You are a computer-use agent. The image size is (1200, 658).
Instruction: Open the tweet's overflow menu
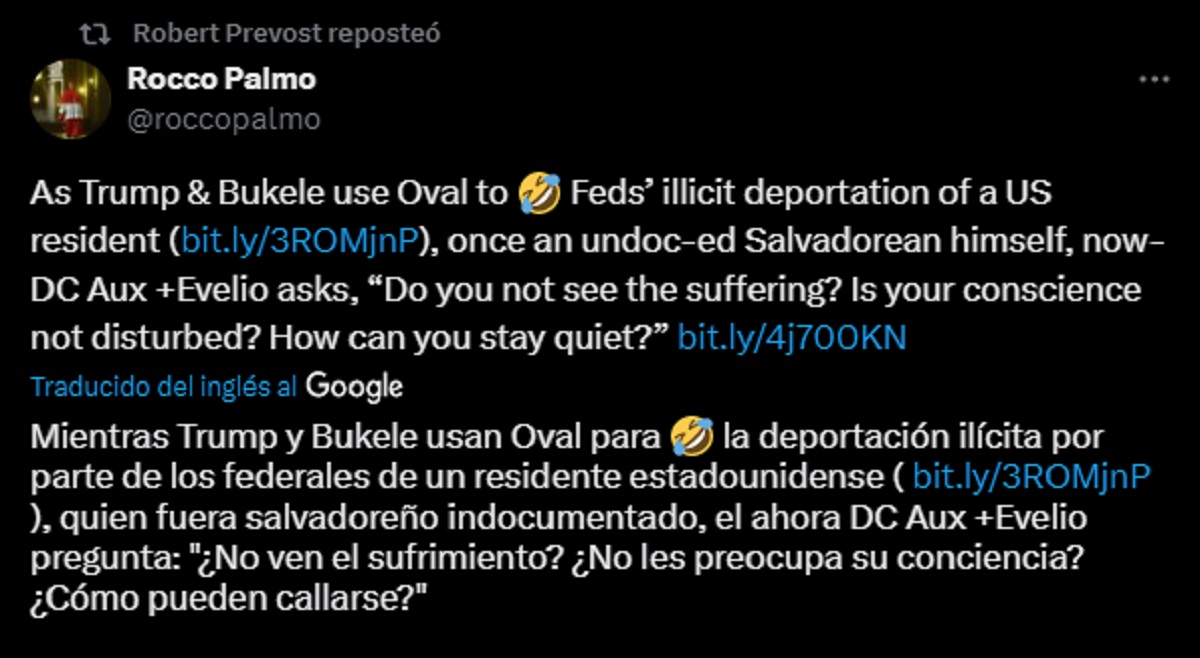[1155, 80]
